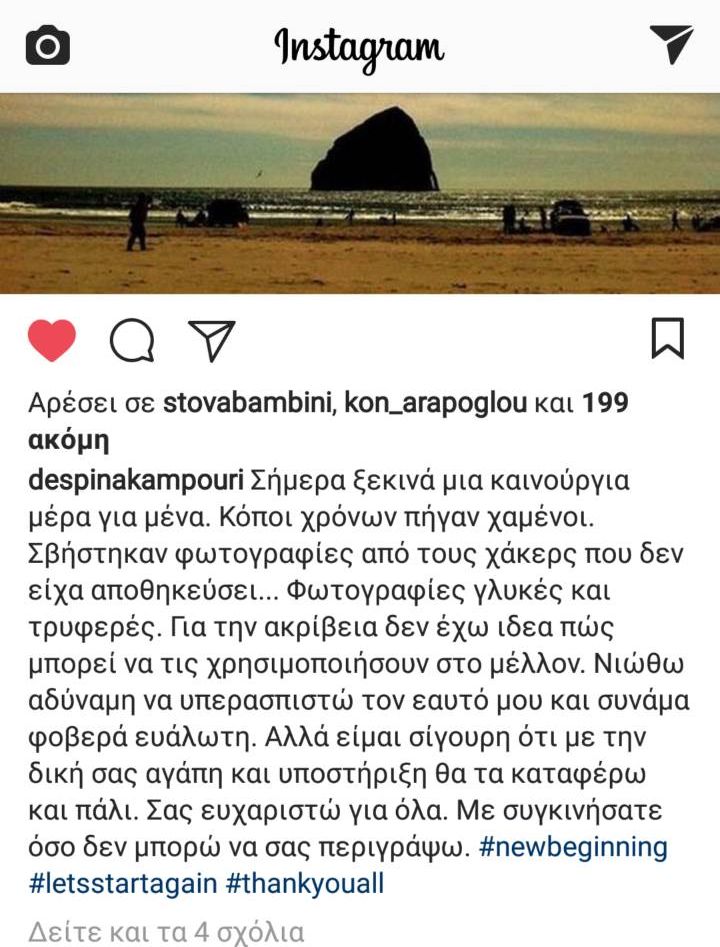The image size is (720, 947).
Task: Open the #newbeginning hashtag
Action: pos(573,848)
